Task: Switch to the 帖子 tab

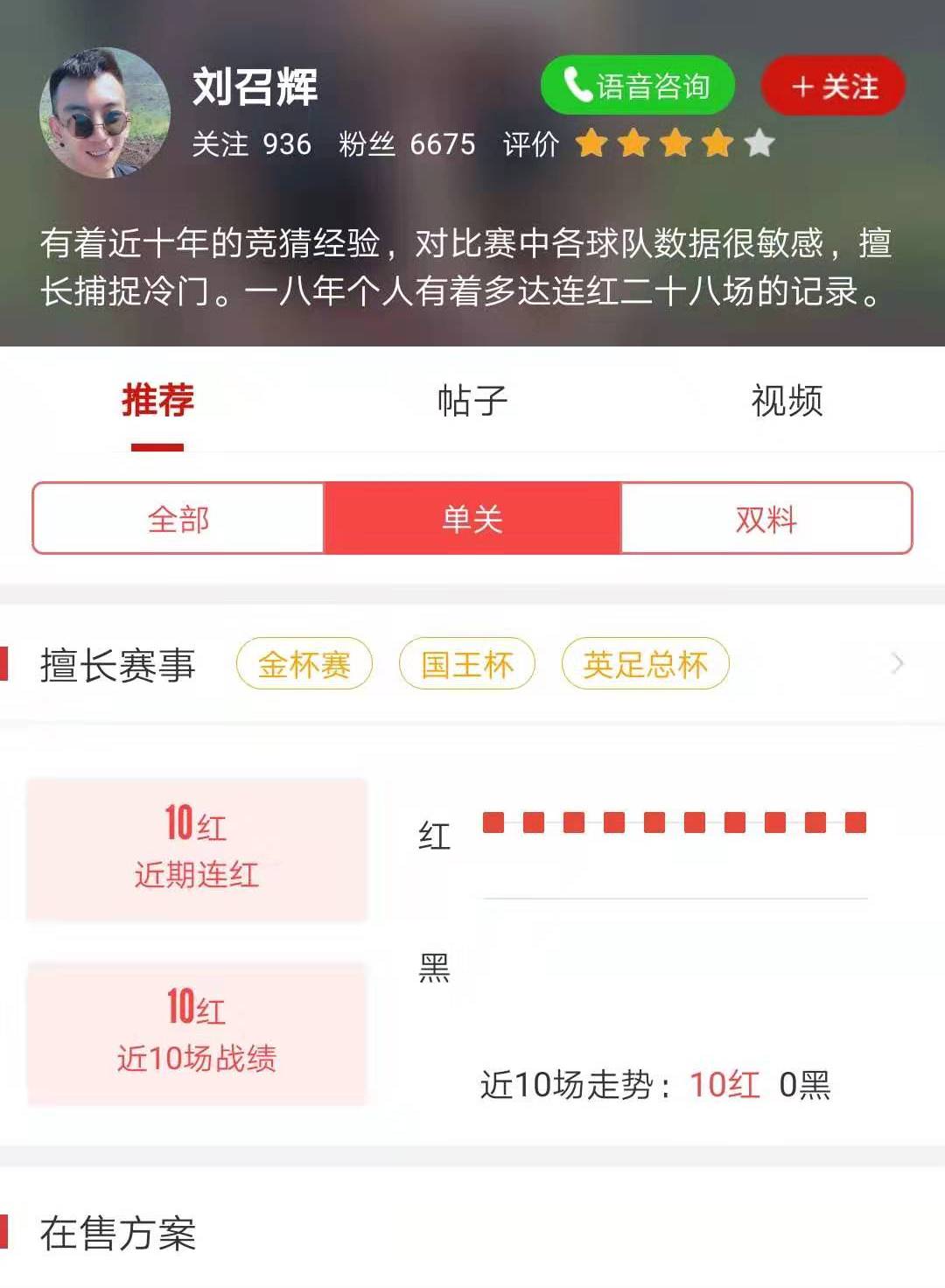Action: (472, 401)
